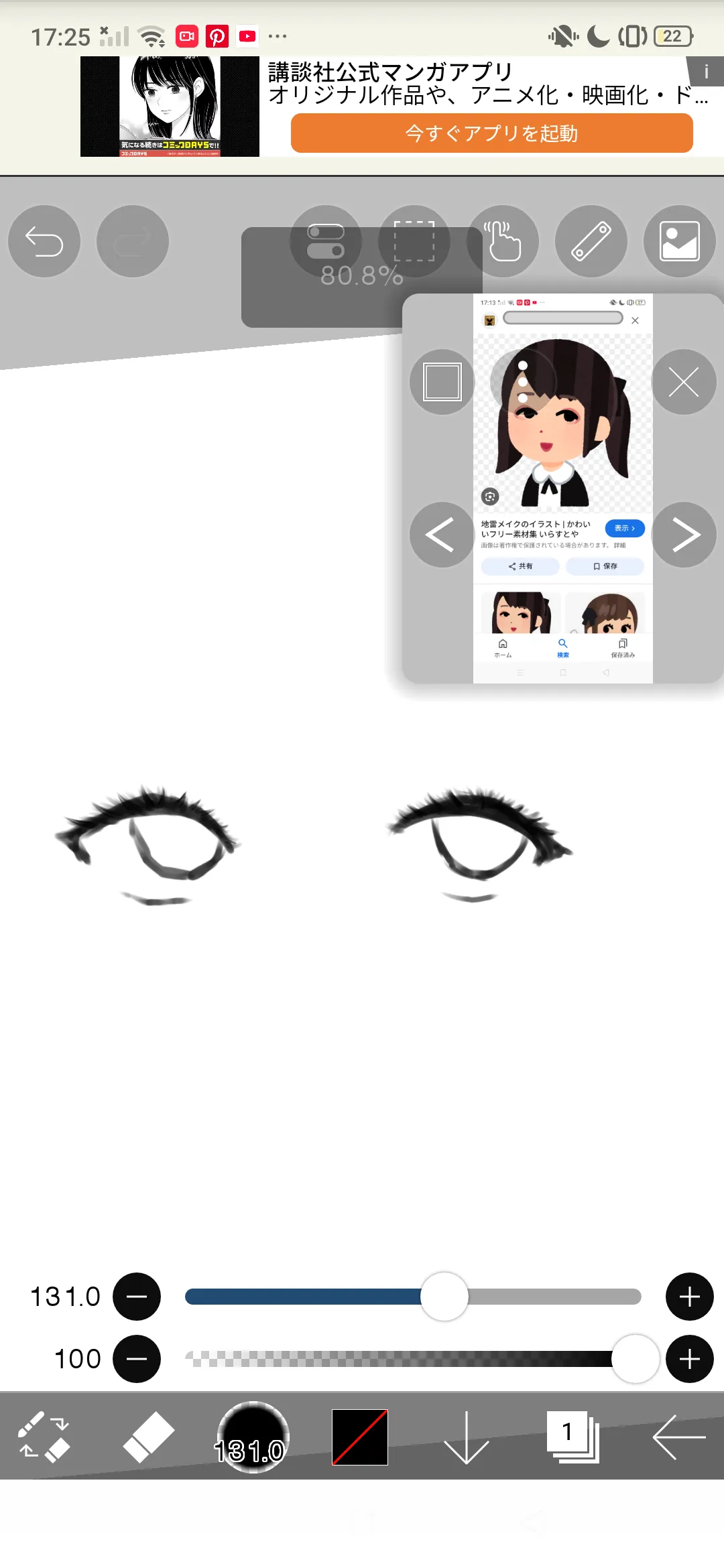Select the eraser tool
Image resolution: width=724 pixels, height=1568 pixels.
[x=148, y=1437]
